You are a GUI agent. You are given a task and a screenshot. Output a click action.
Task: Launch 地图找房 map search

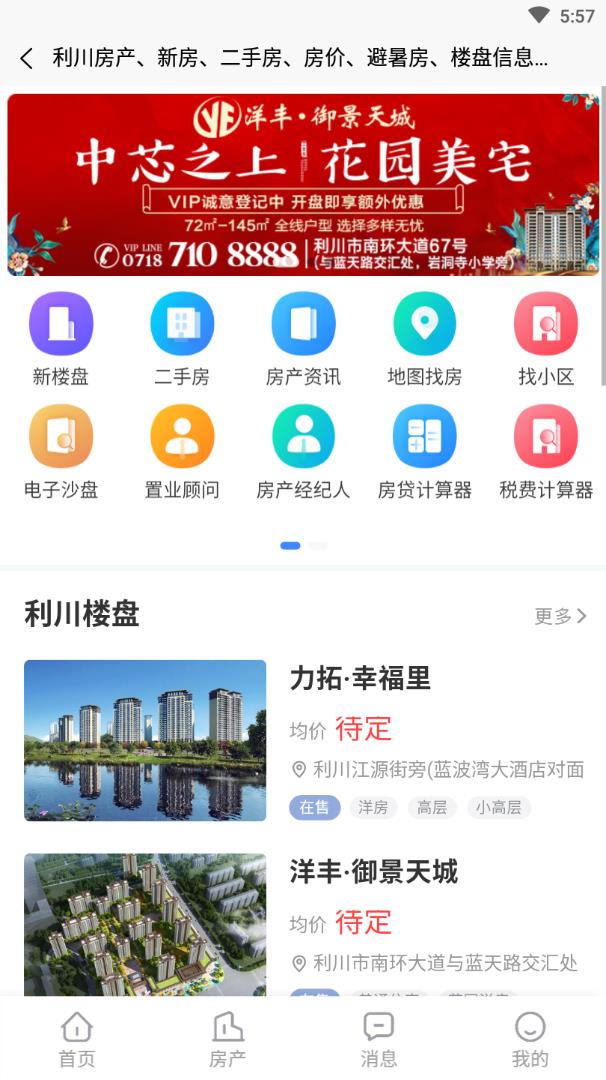(424, 340)
